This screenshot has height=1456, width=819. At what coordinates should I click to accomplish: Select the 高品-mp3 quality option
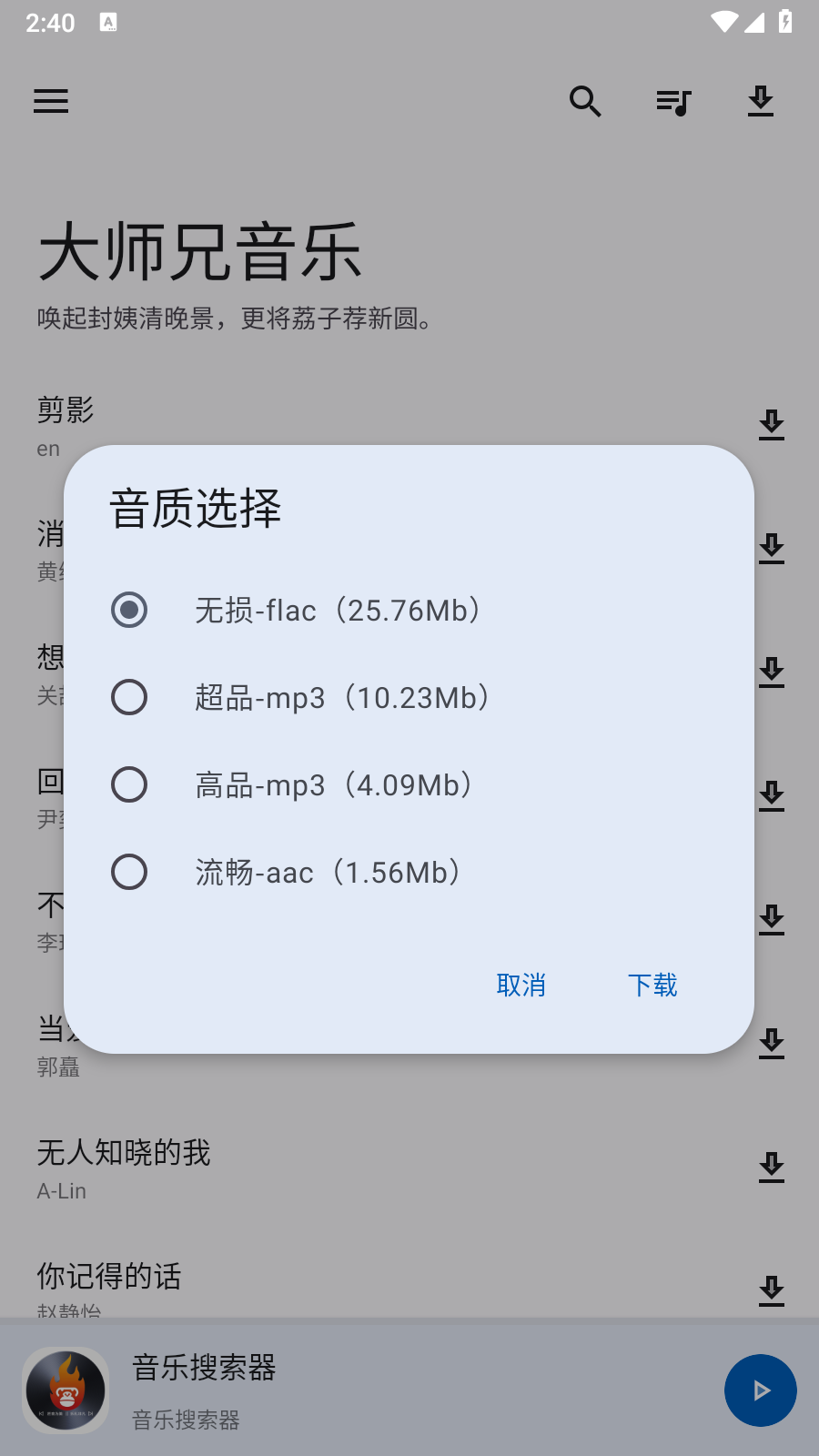[x=130, y=784]
